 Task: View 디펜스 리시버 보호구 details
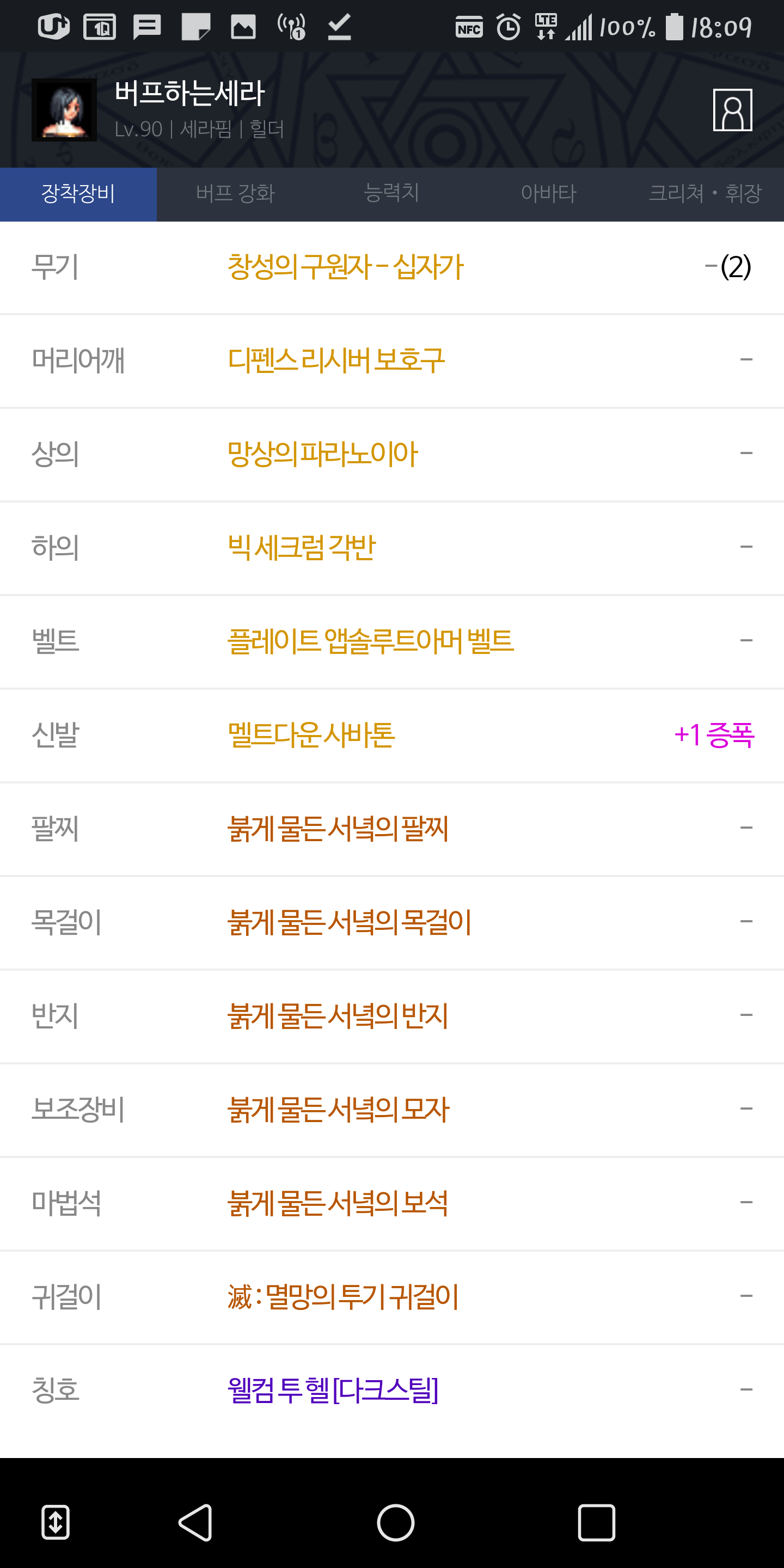392,360
